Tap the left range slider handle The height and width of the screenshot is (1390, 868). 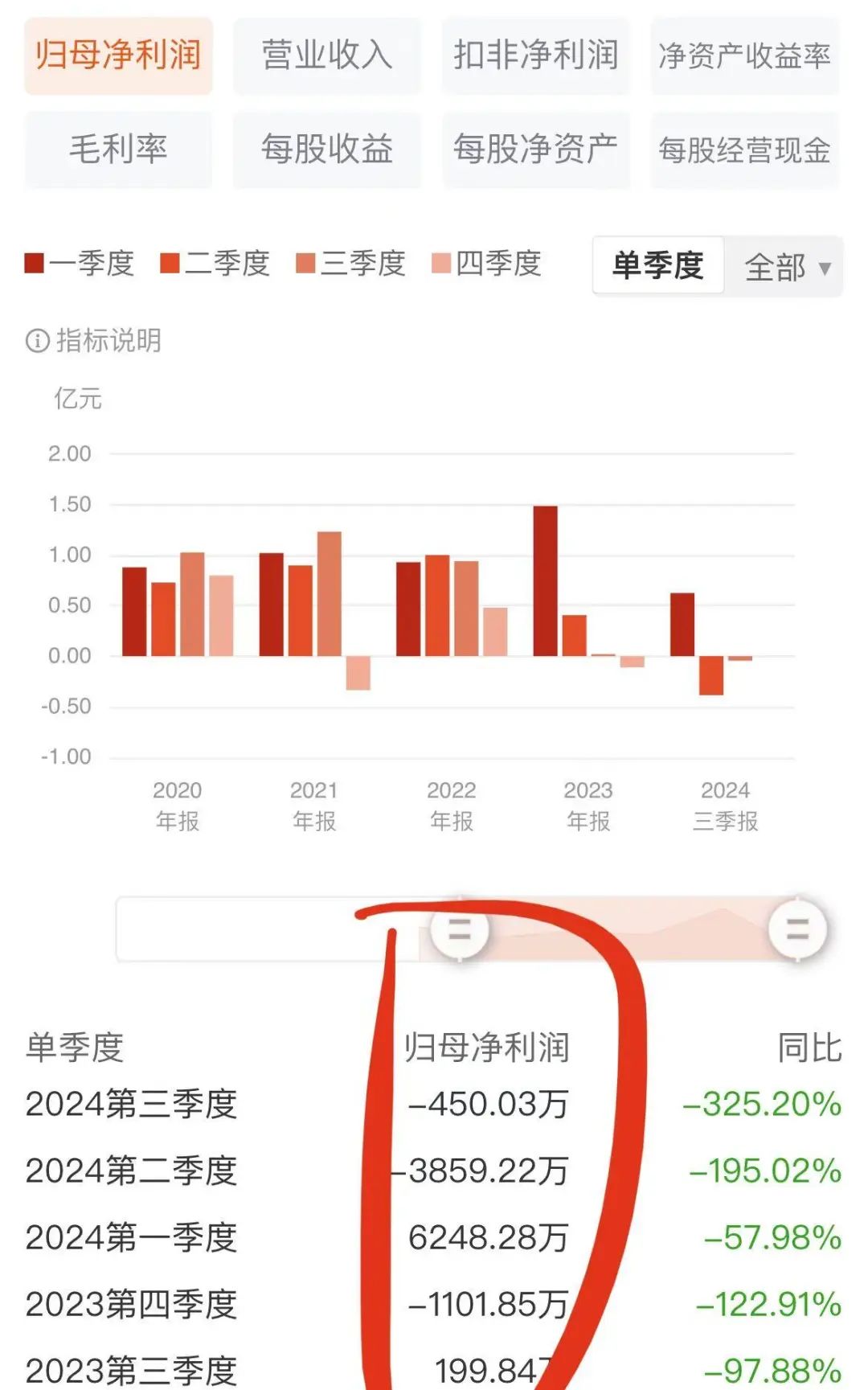pos(460,929)
